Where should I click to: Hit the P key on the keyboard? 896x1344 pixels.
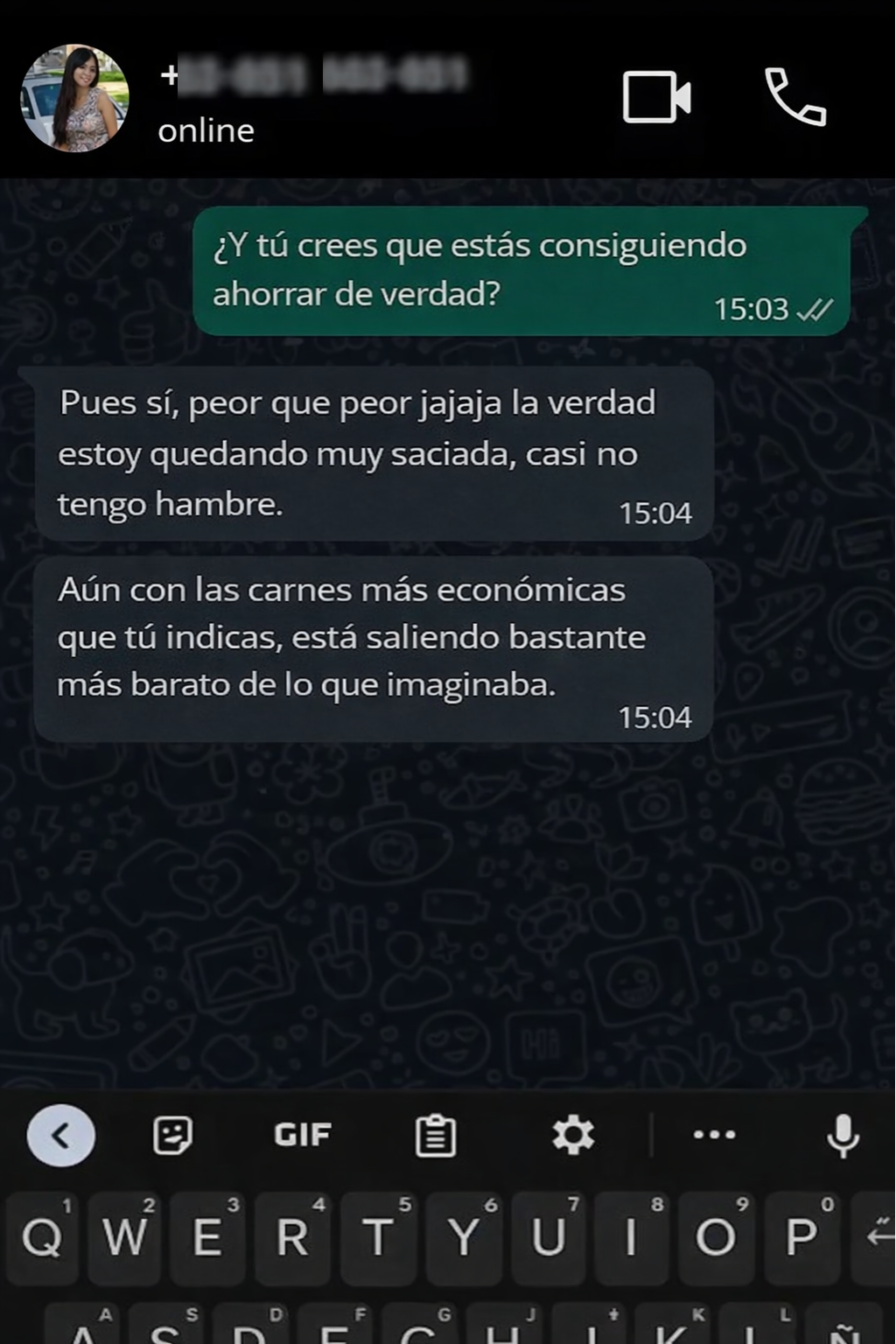pos(800,1237)
